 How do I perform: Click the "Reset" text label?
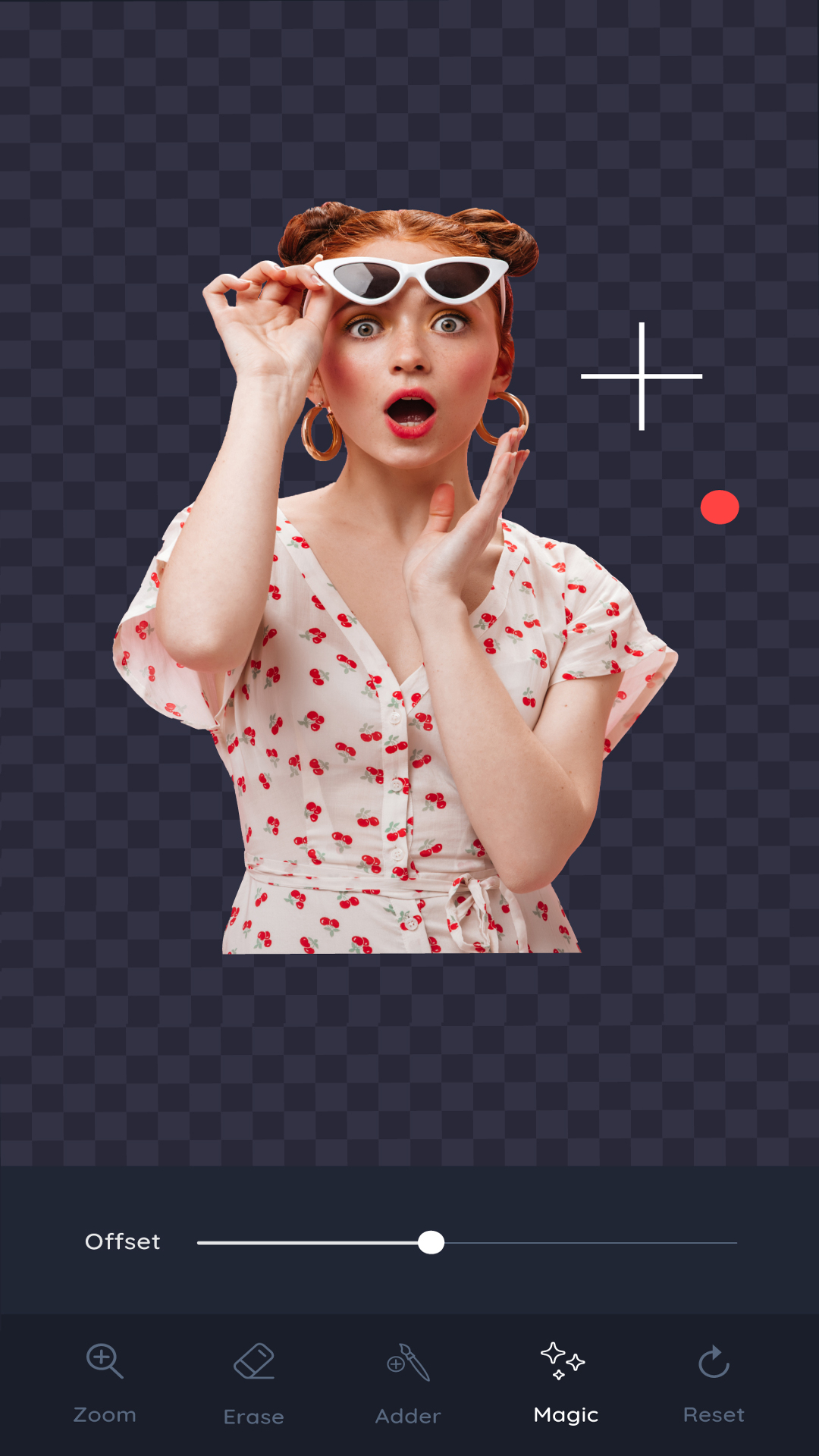(x=714, y=1414)
